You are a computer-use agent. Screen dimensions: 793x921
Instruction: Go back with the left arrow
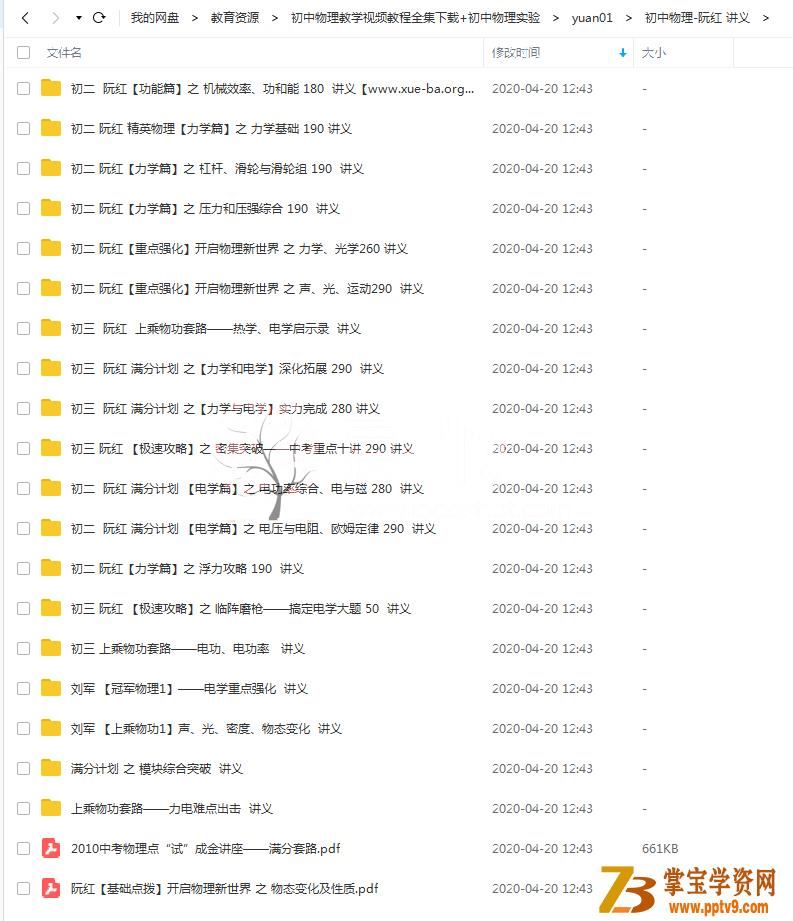[25, 17]
